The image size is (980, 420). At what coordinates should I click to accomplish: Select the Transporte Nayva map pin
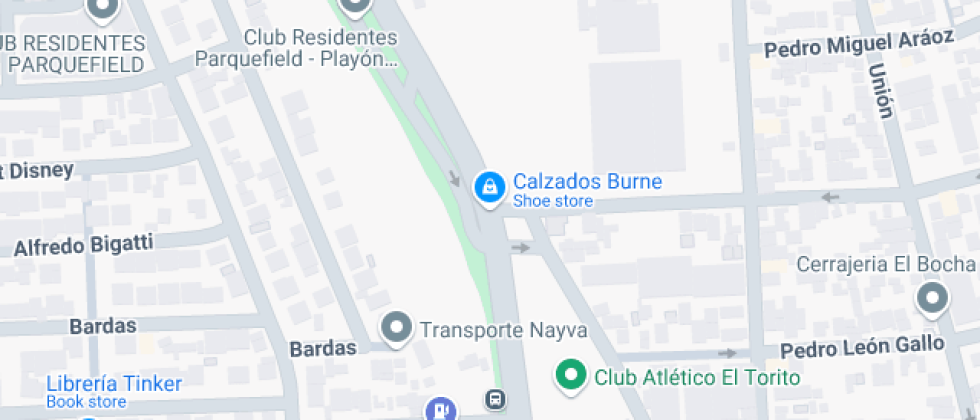click(398, 327)
